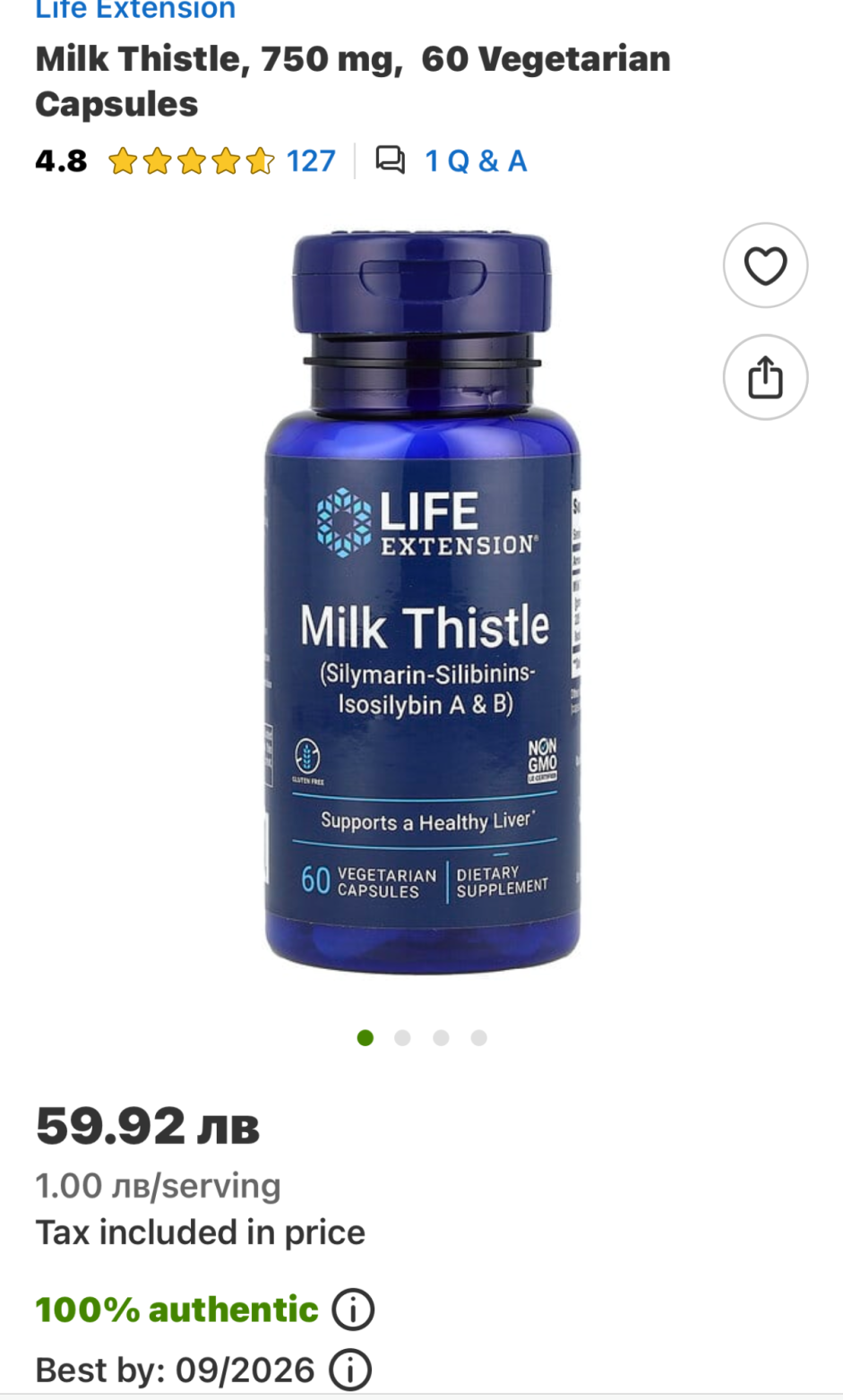This screenshot has height=1400, width=843.
Task: Open the Life Extension brand link
Action: (135, 11)
